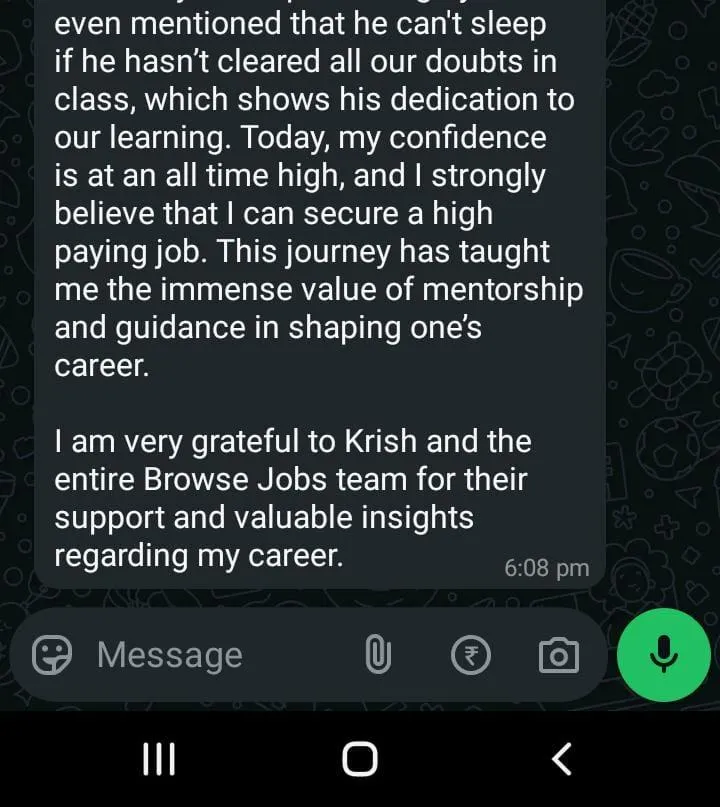Open the emoji and sticker picker

(x=52, y=656)
